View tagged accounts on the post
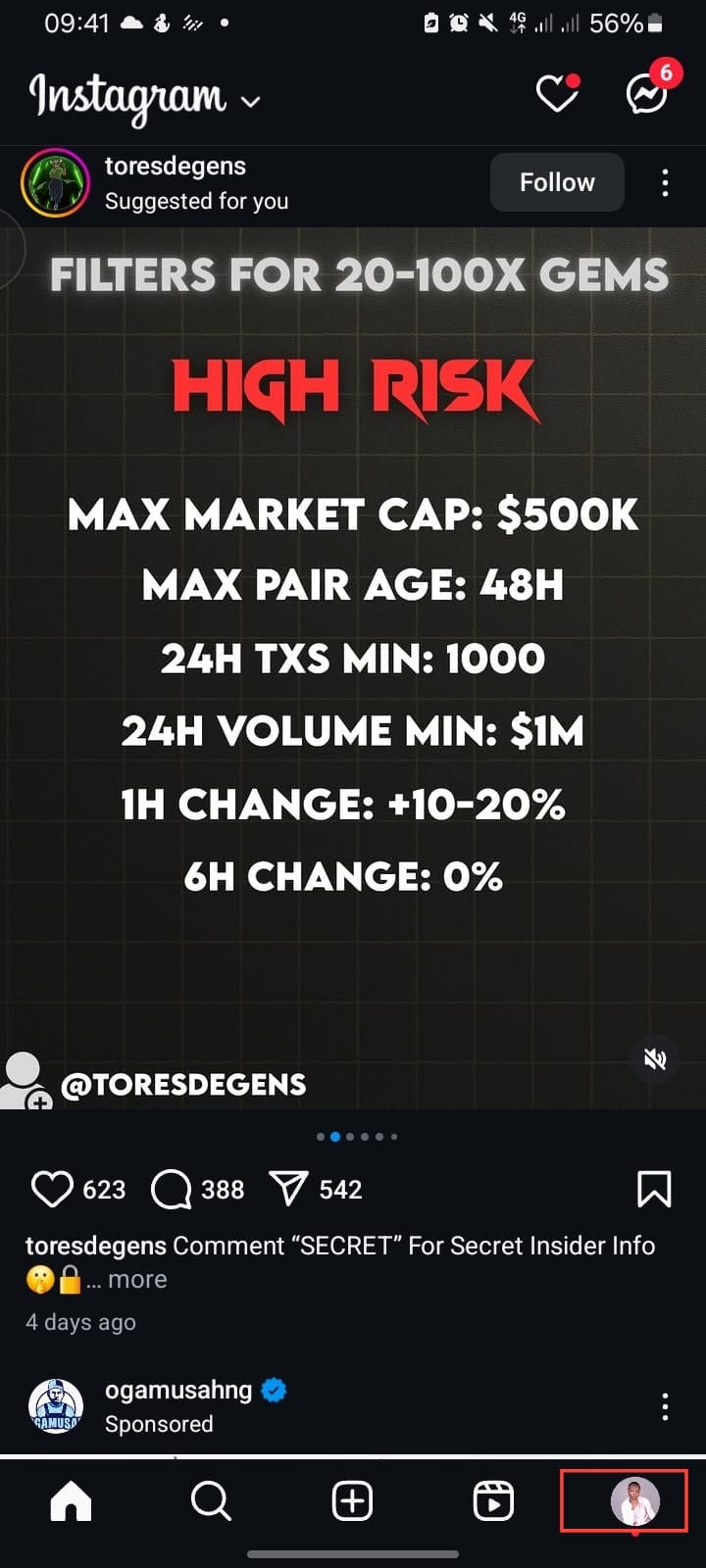 (x=24, y=1082)
